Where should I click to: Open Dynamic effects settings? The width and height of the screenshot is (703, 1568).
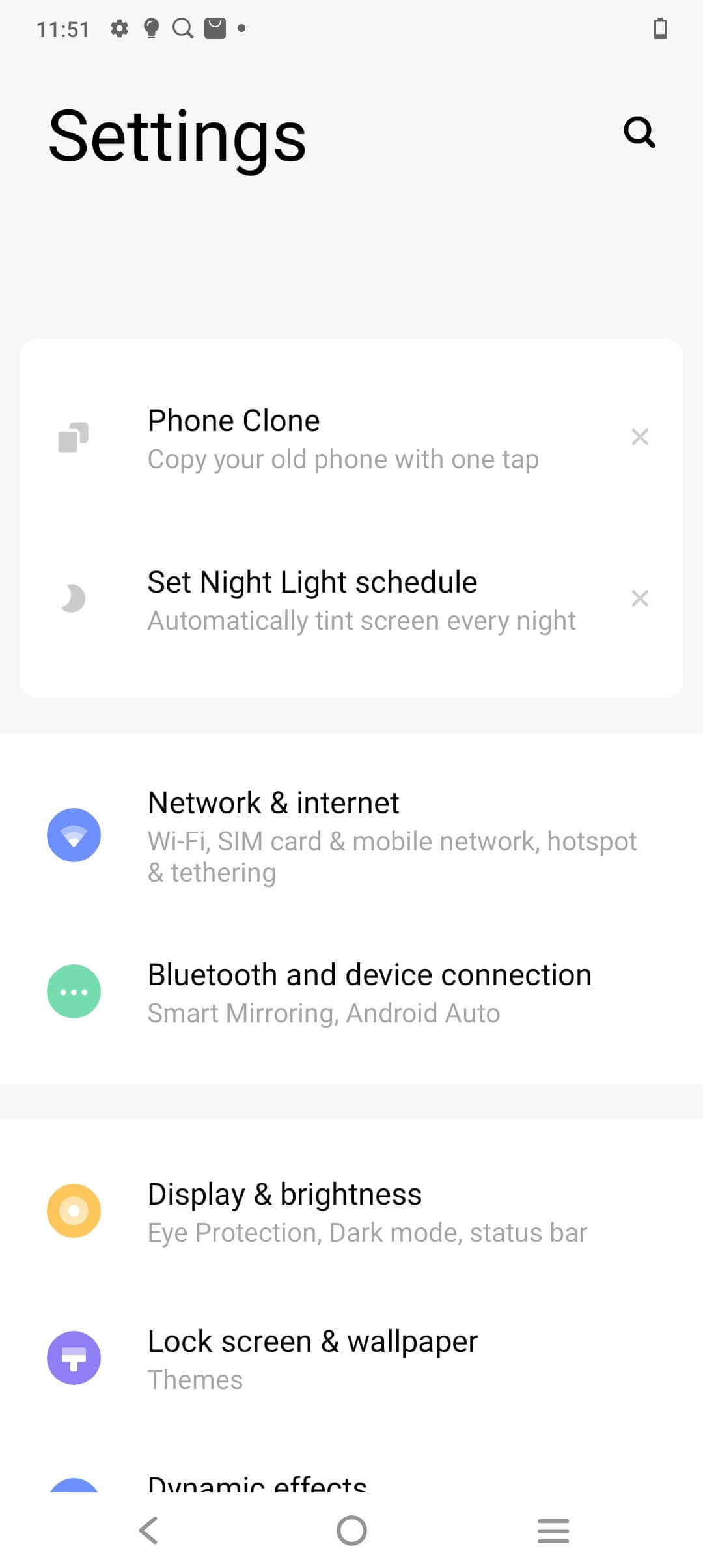[351, 1477]
